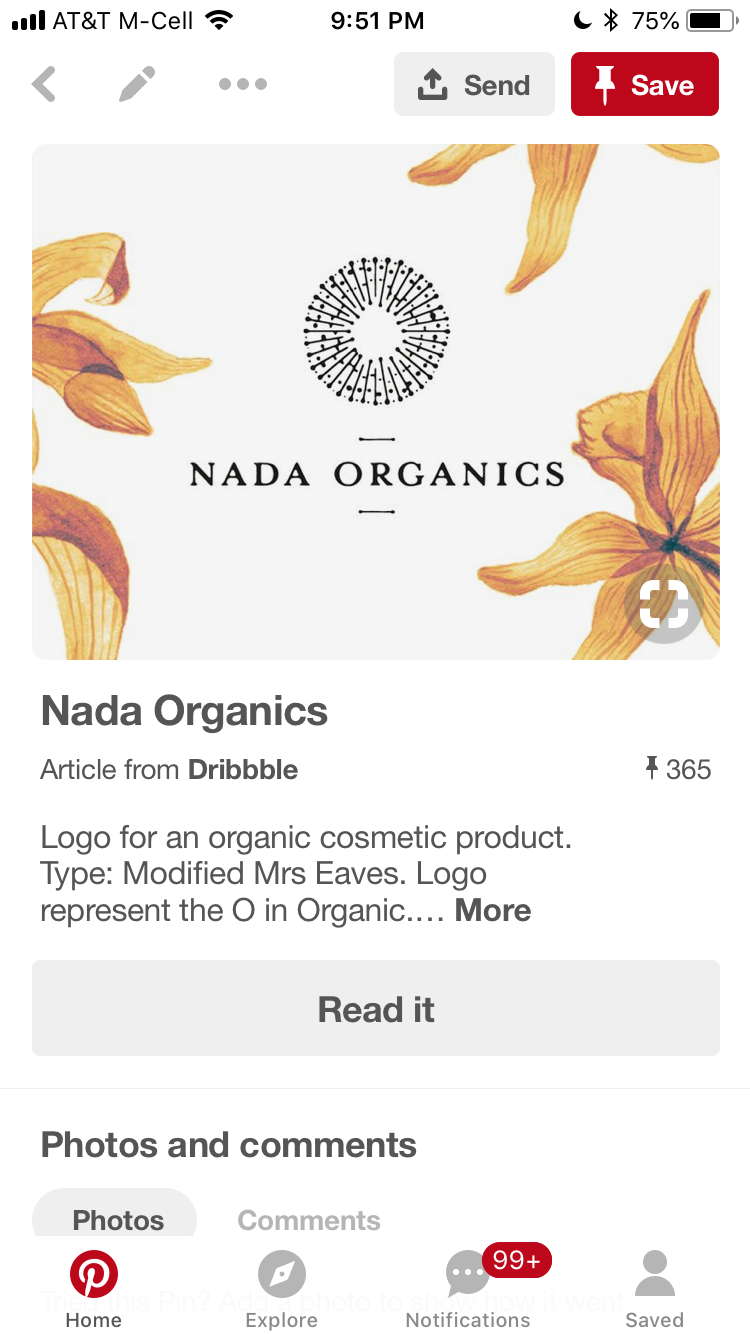Image resolution: width=750 pixels, height=1334 pixels.
Task: Edit this pin with the pencil icon
Action: click(137, 85)
